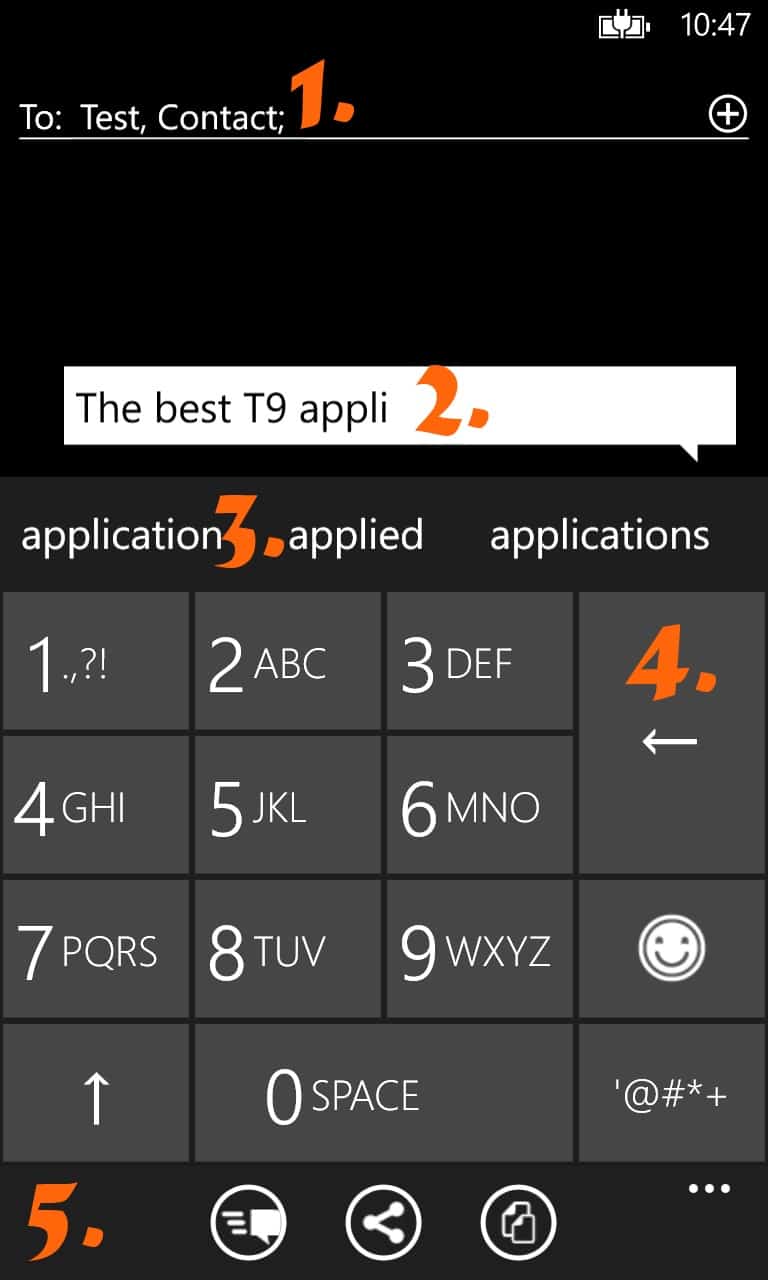Screen dimensions: 768x1280
Task: Select the suggestion "applied"
Action: point(356,536)
